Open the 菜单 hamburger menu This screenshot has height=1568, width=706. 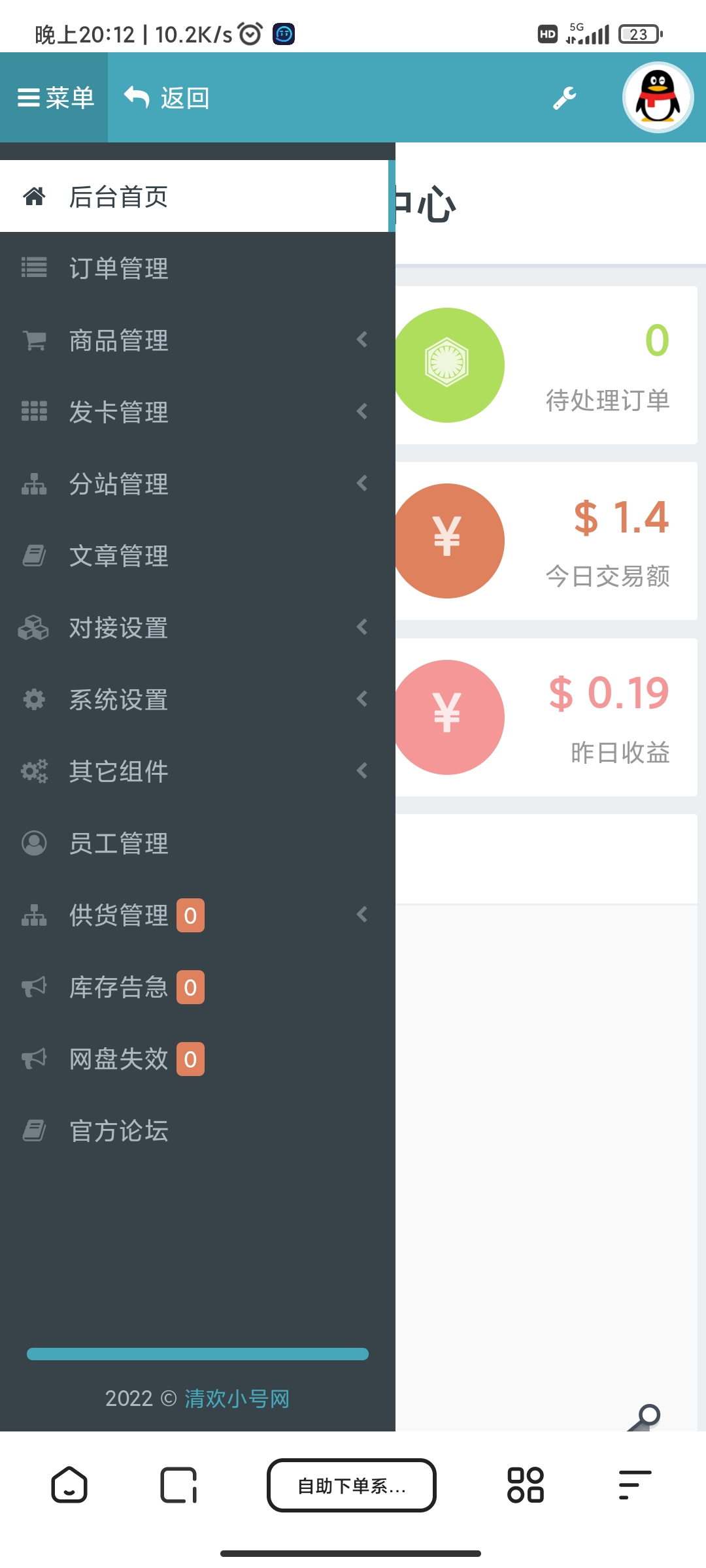pos(54,98)
